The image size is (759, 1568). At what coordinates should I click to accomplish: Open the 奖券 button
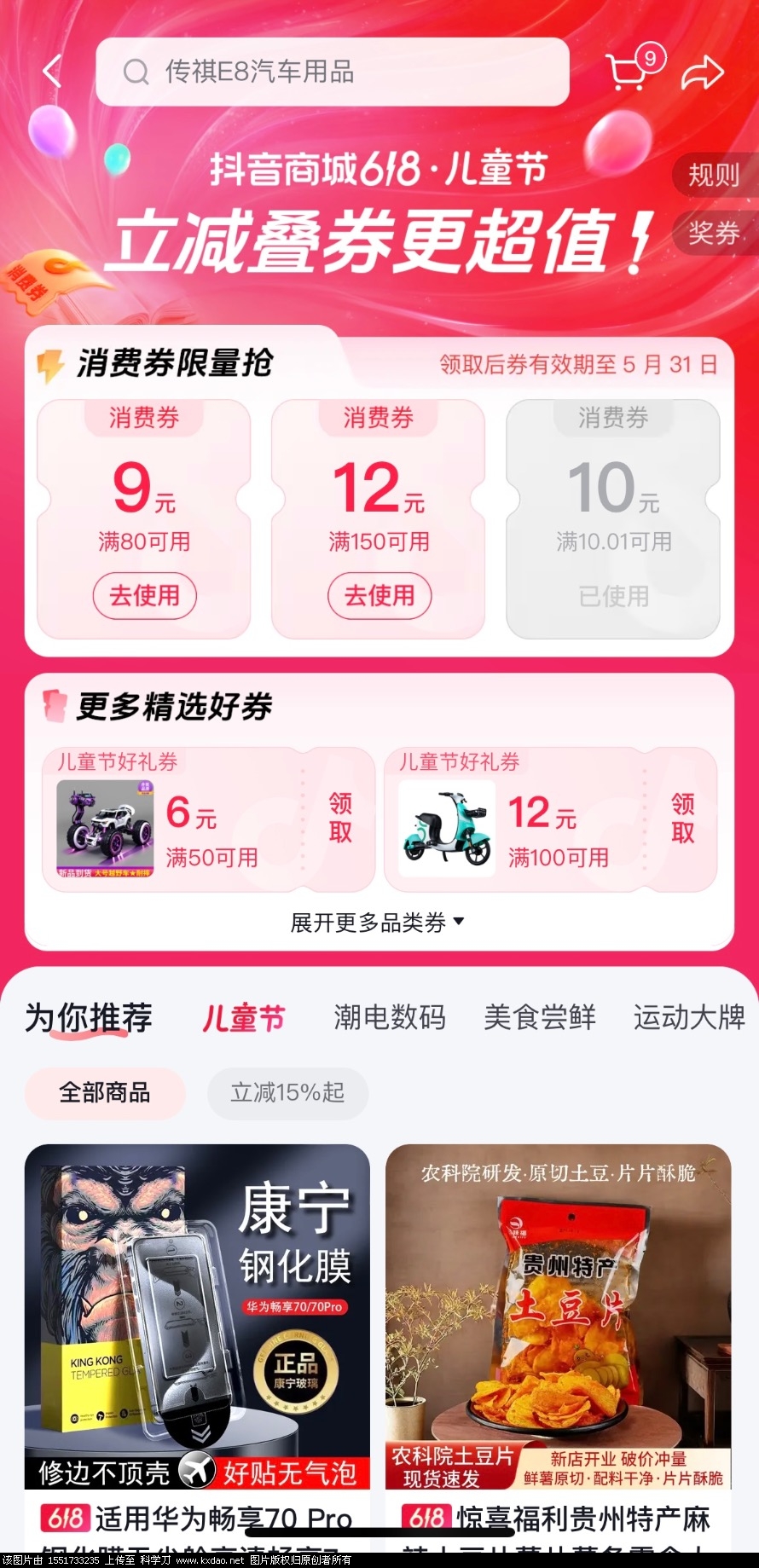(714, 232)
